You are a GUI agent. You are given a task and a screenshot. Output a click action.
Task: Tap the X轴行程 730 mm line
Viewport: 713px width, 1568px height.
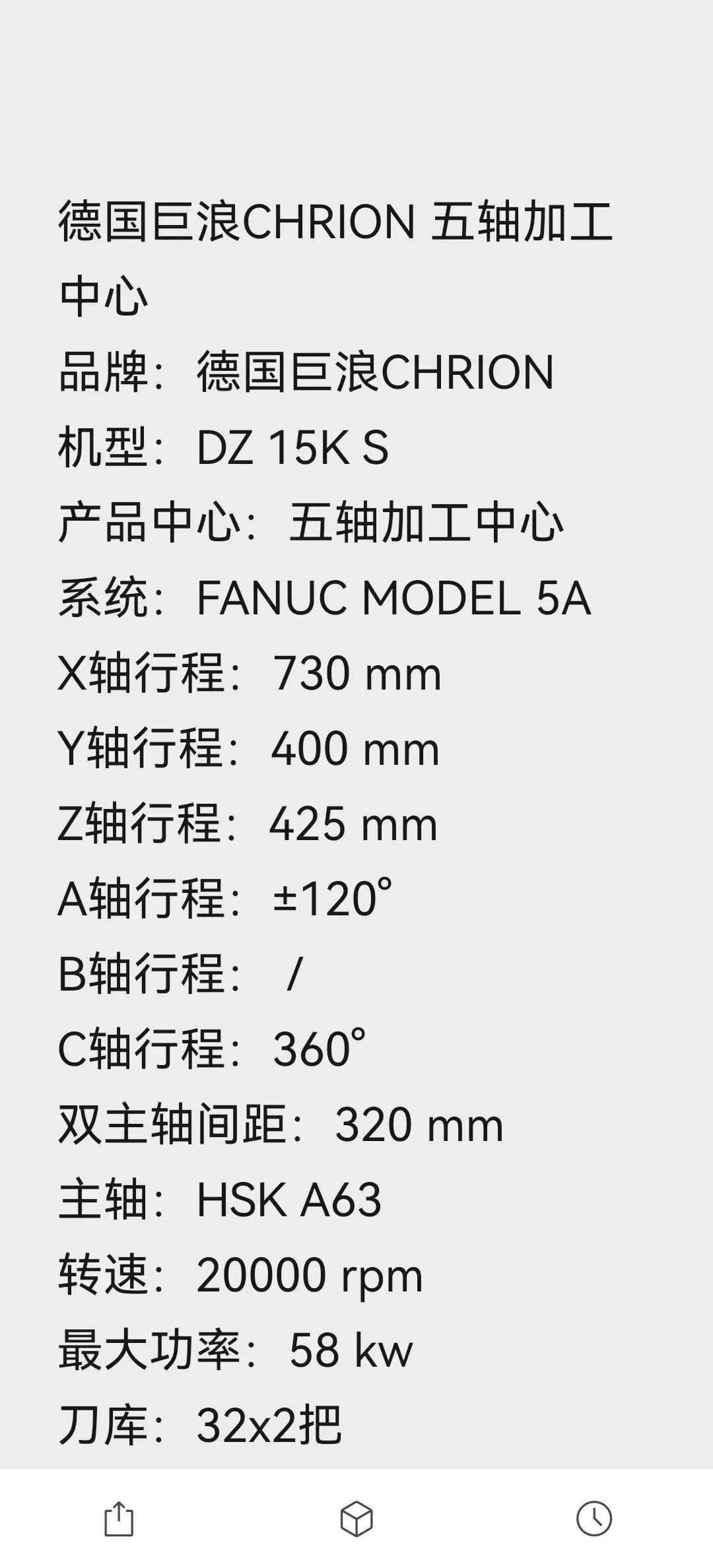(x=251, y=673)
